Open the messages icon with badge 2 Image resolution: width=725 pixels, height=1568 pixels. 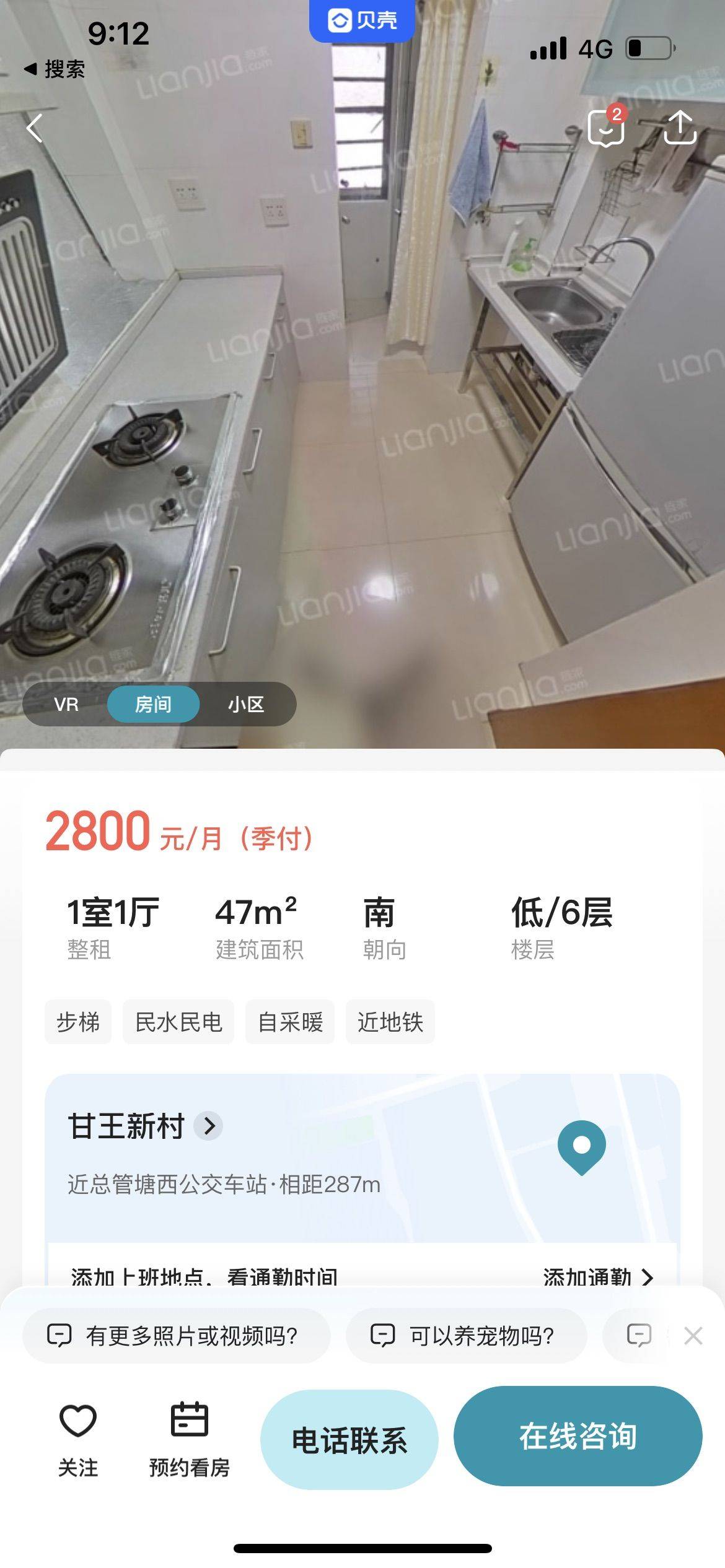[x=606, y=128]
